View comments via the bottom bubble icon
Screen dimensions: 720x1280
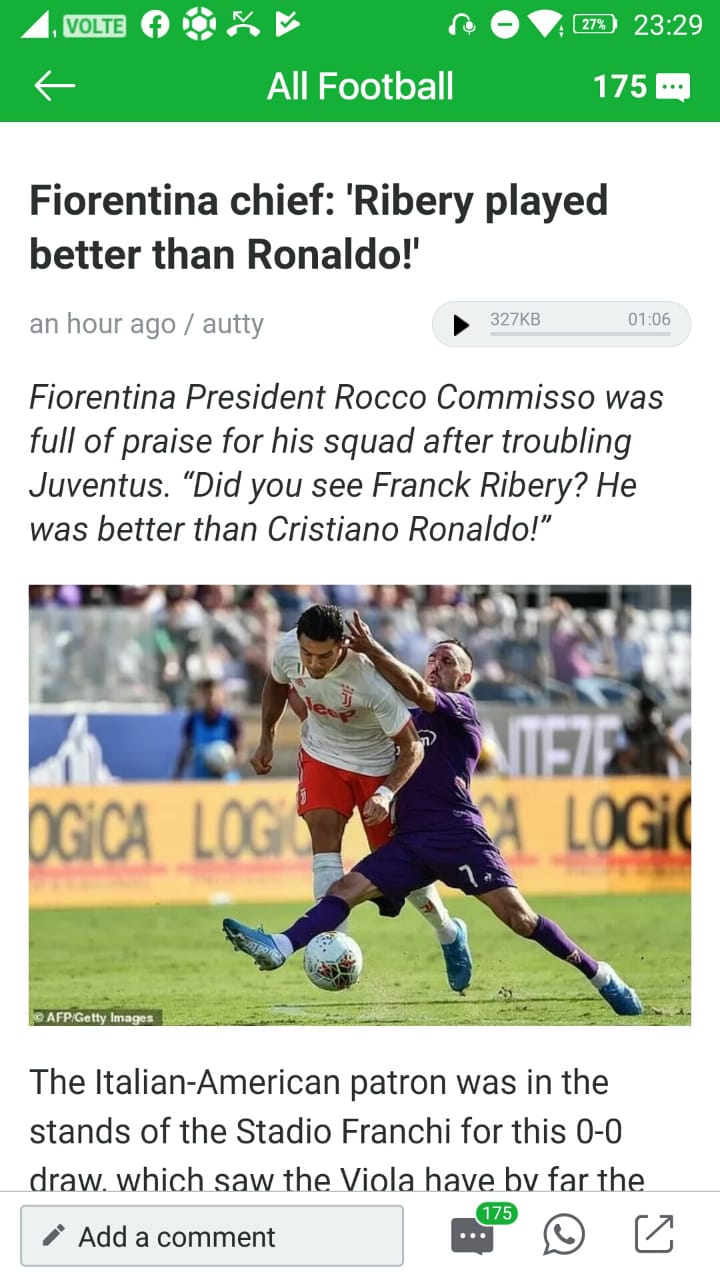(473, 1237)
